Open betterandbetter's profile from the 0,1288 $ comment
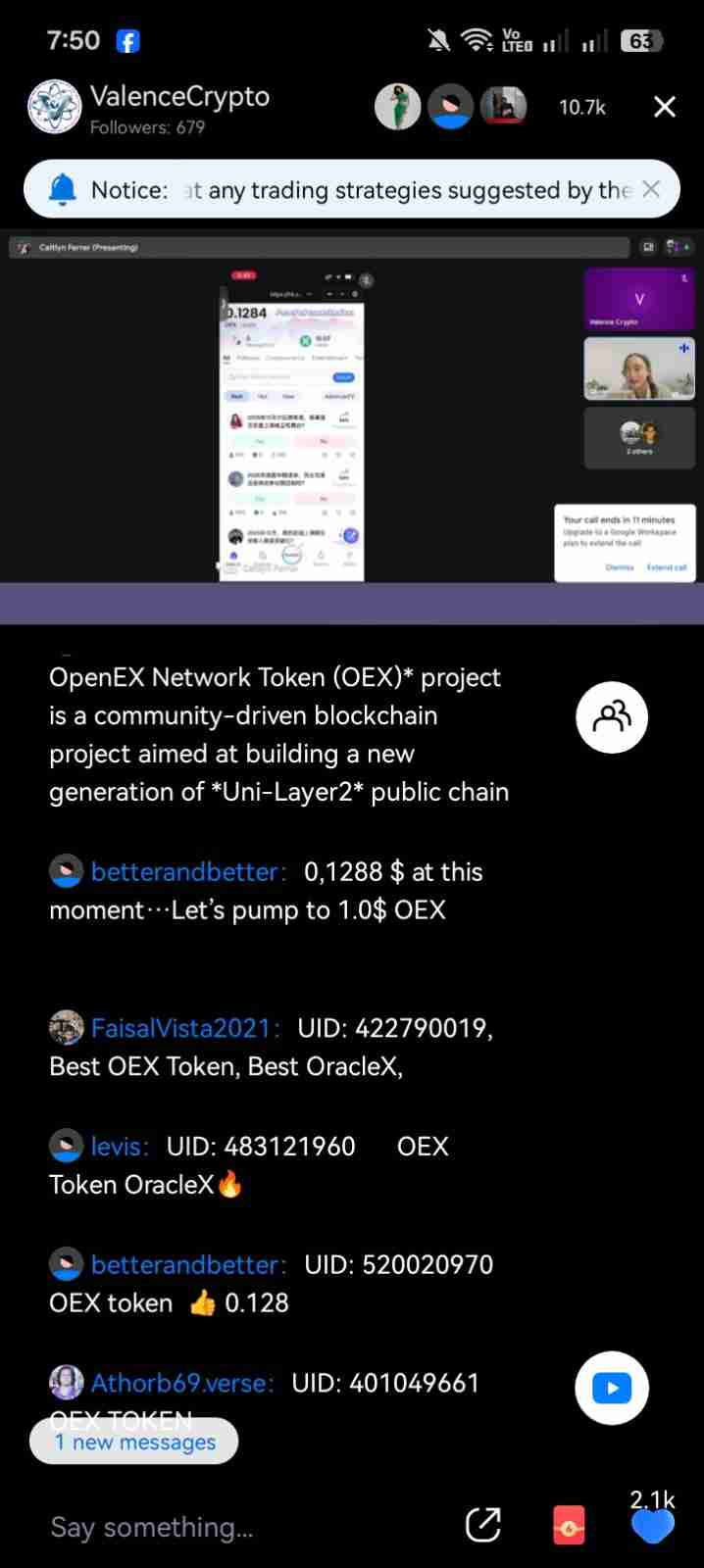The width and height of the screenshot is (704, 1568). 187,871
